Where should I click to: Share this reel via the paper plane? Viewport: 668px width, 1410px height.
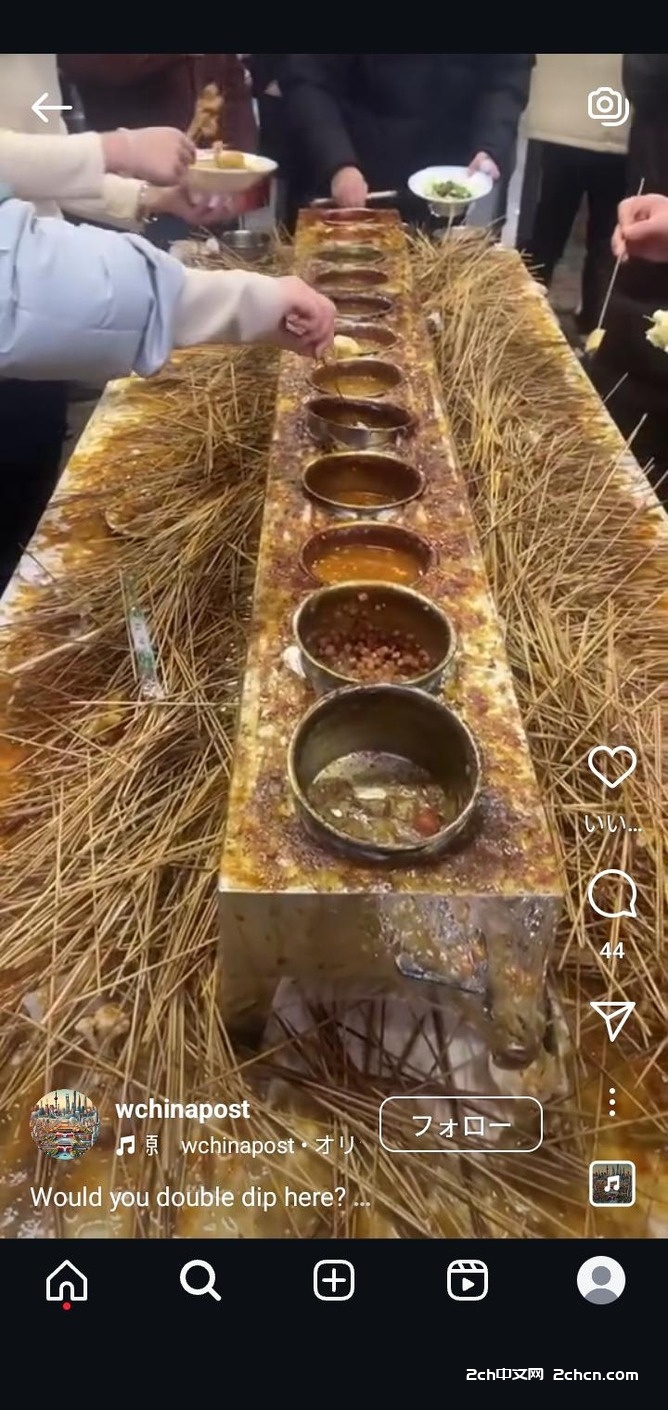[x=612, y=1020]
